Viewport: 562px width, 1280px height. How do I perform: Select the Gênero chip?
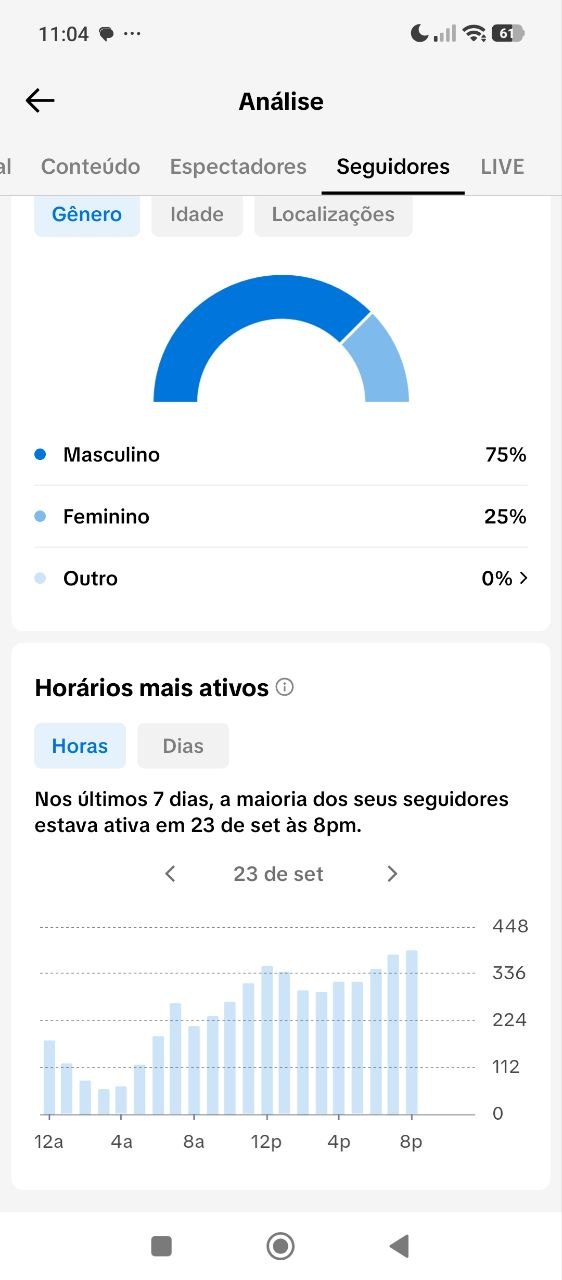pyautogui.click(x=87, y=214)
